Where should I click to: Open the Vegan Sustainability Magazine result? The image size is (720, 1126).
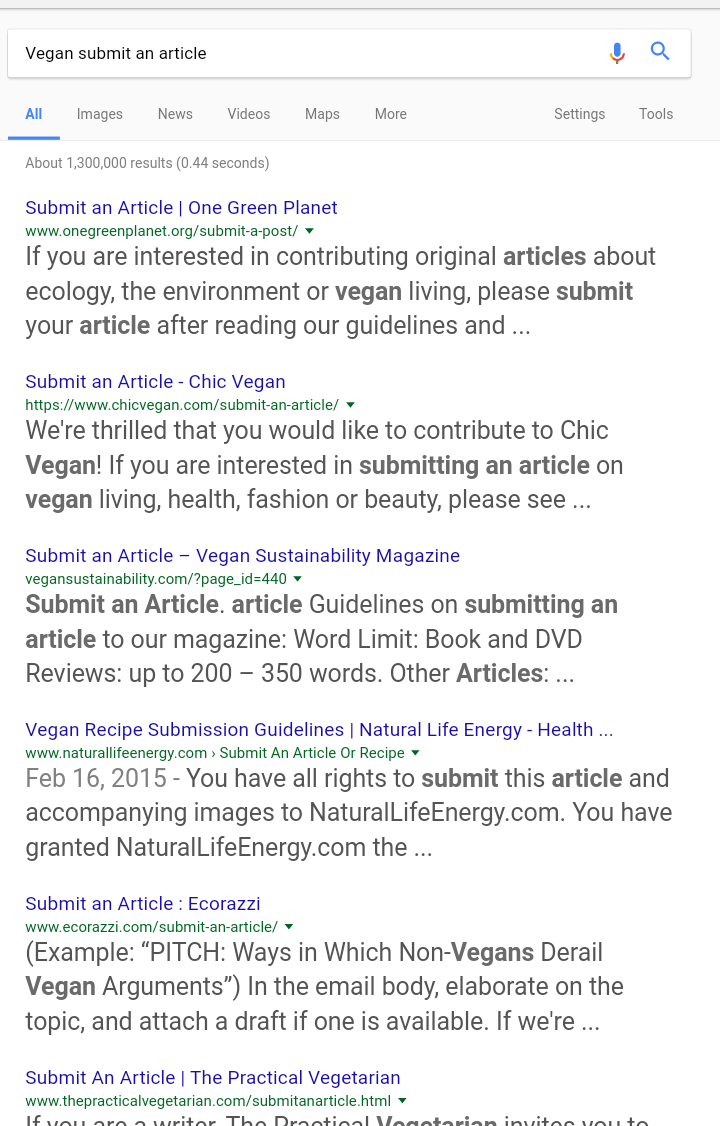(x=242, y=556)
